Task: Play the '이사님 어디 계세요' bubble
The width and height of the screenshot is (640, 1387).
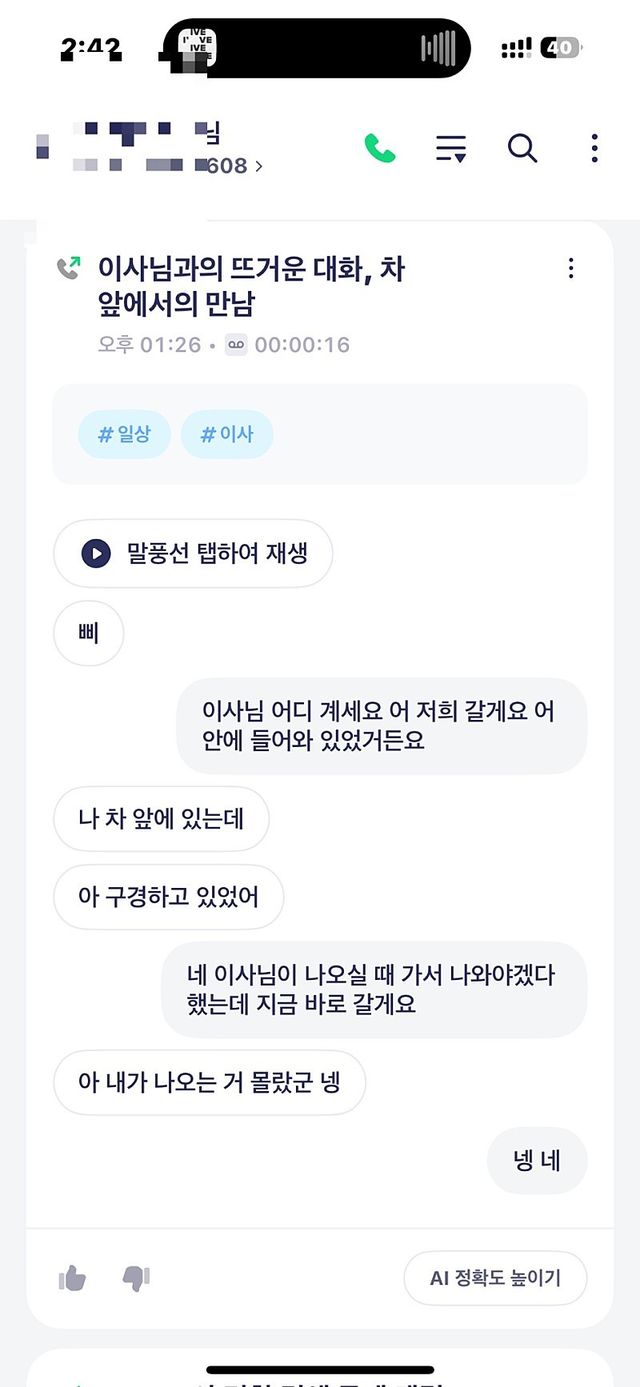Action: 382,726
